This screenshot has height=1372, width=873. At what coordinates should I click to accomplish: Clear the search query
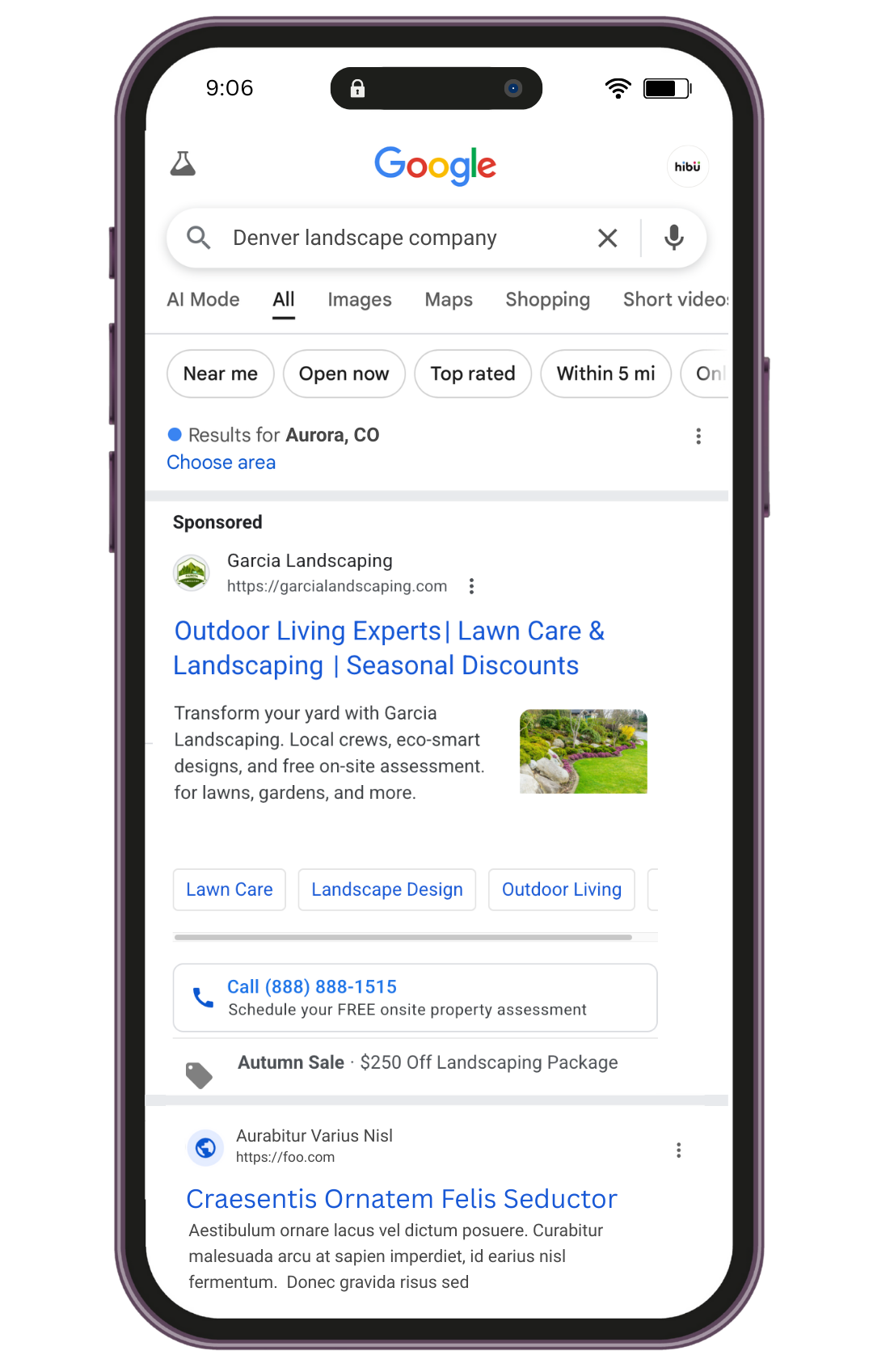click(x=607, y=238)
